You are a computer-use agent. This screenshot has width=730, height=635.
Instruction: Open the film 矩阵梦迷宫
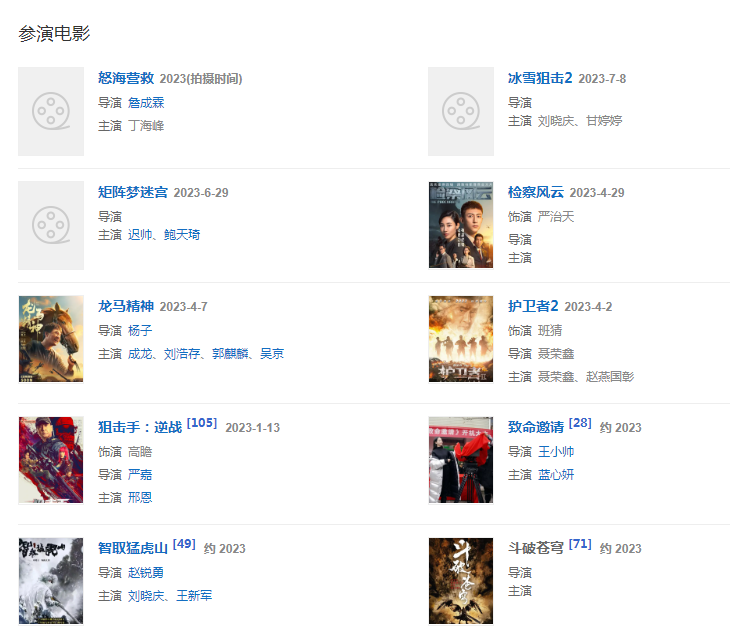[x=133, y=192]
